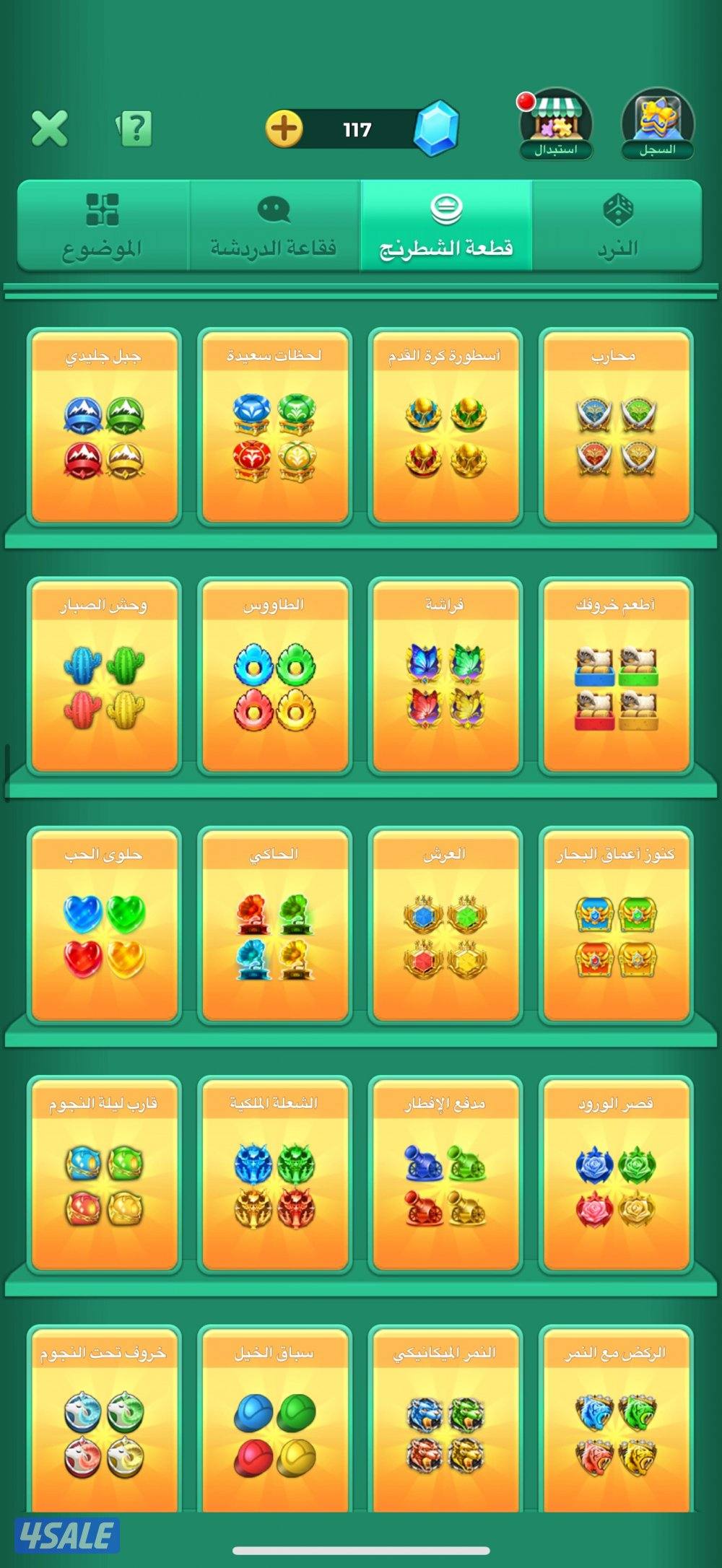Open the فراشة butterfly set
This screenshot has height=1568, width=722.
(x=445, y=675)
